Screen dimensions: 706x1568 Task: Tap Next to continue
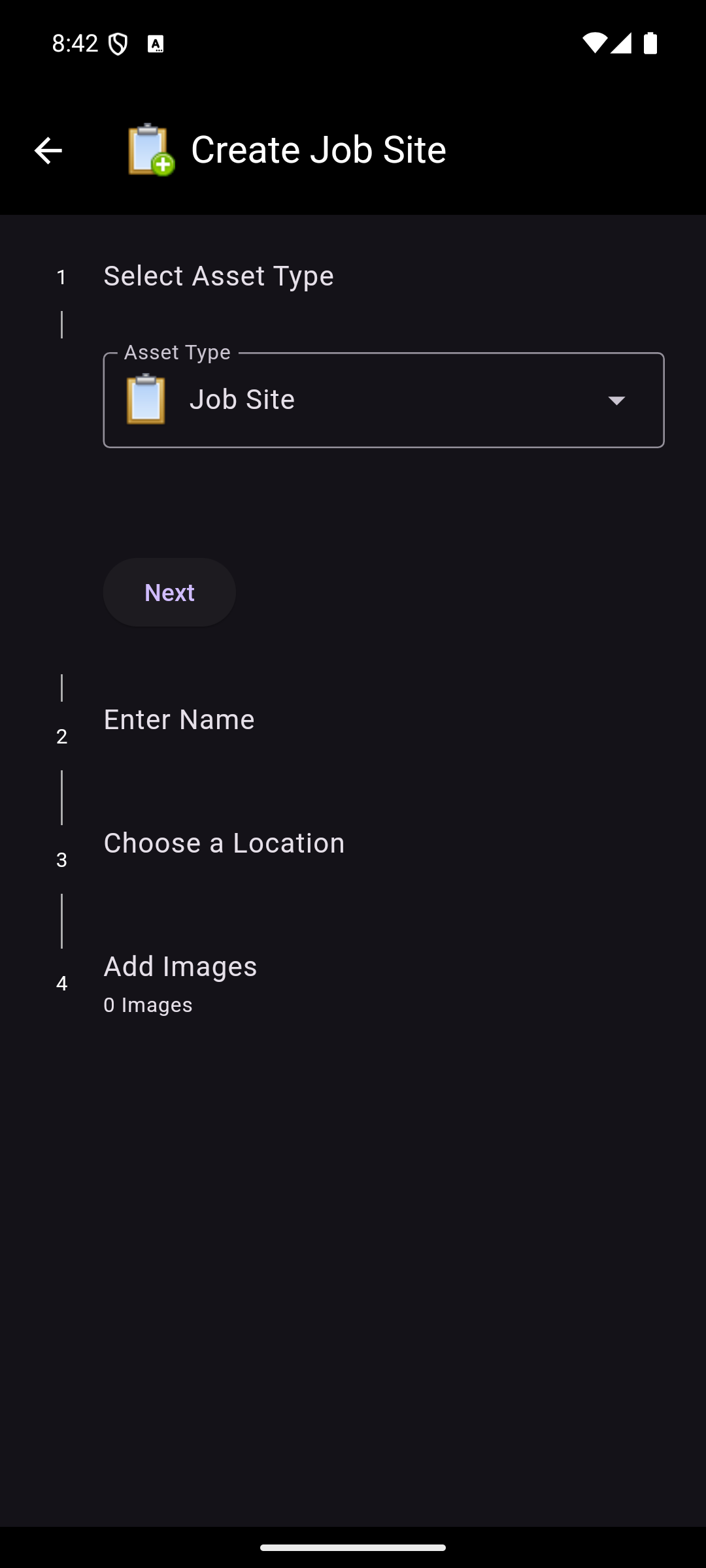[x=169, y=593]
